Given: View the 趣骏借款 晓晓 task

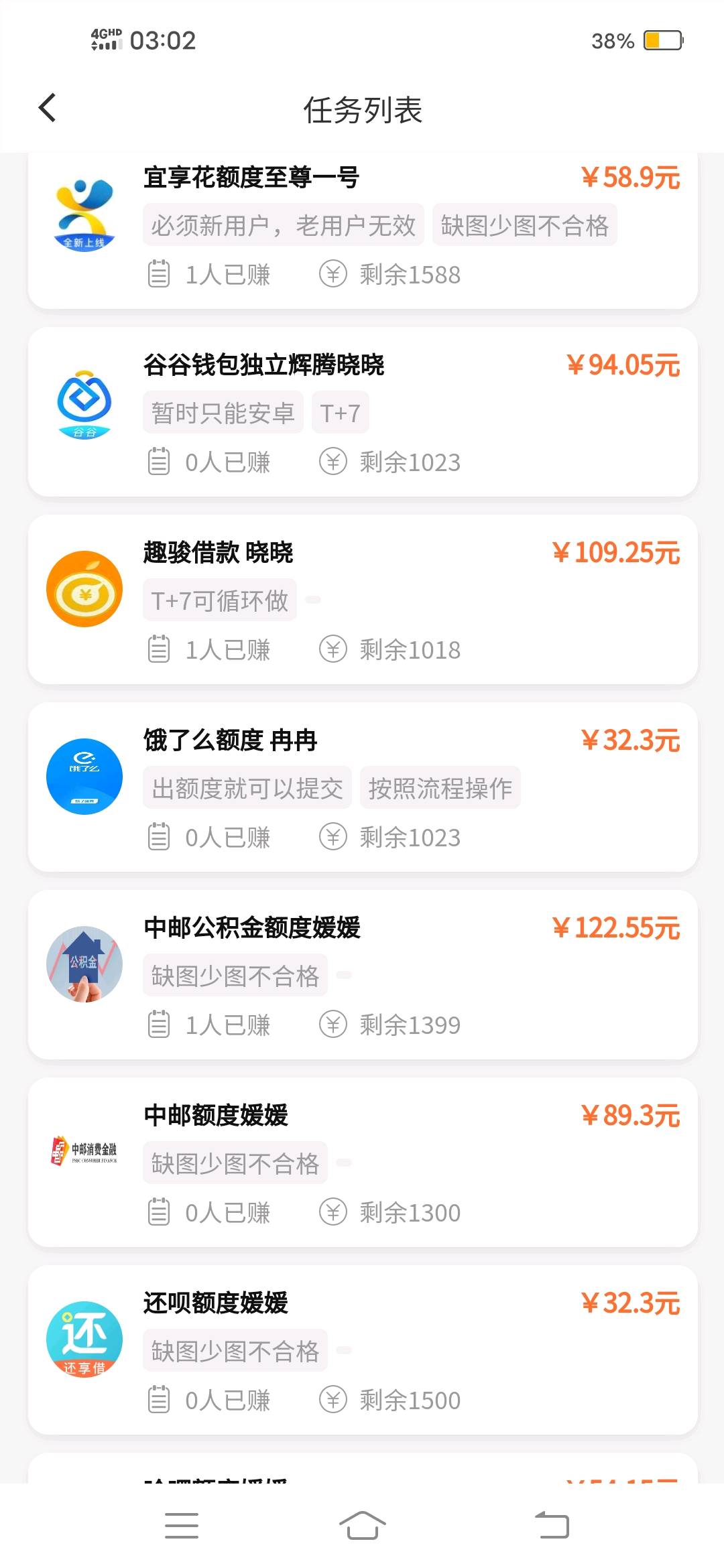Looking at the screenshot, I should click(x=362, y=600).
